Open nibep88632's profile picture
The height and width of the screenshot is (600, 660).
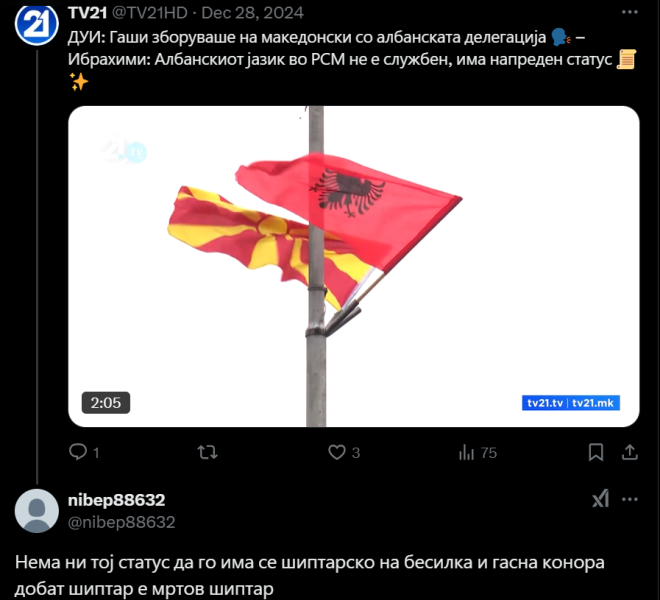click(37, 510)
